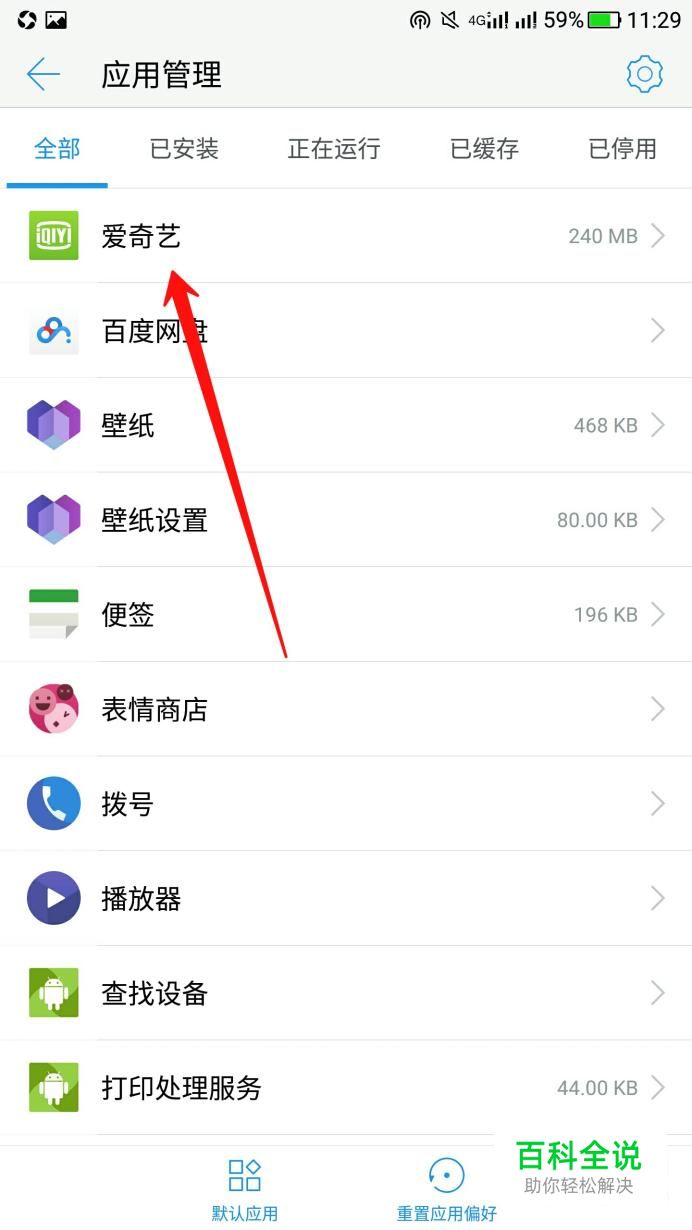Open 查找设备 app details
Screen dimensions: 692x1230
coord(346,993)
